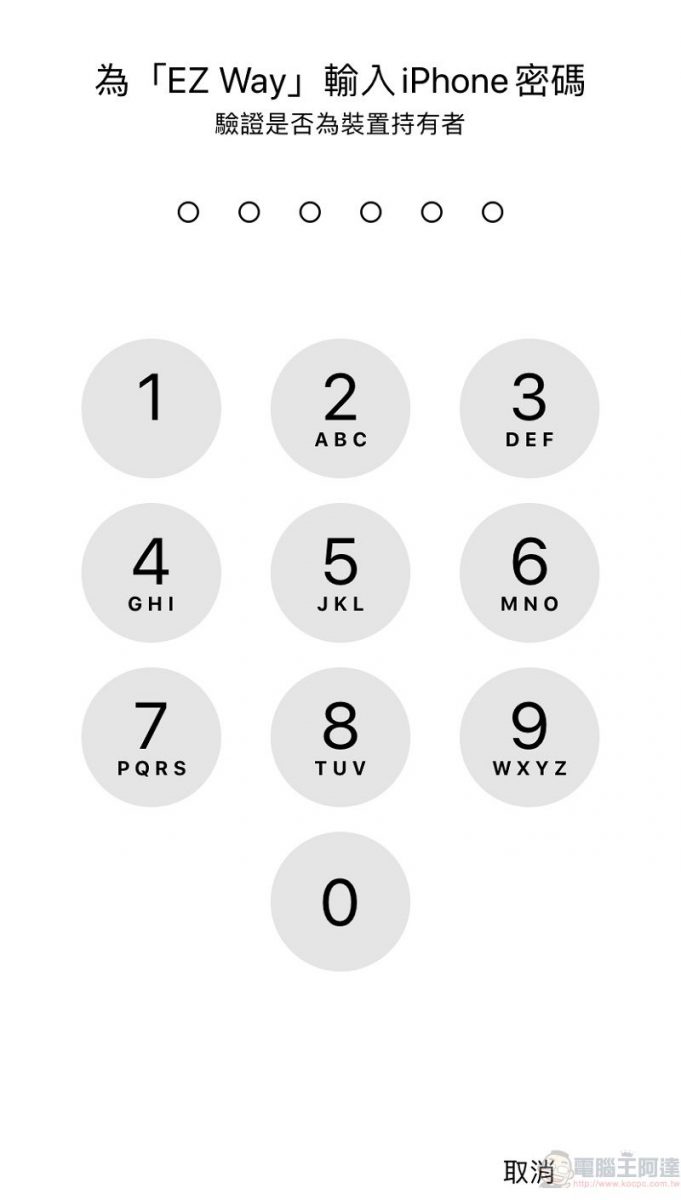Tap the 2 ABC key
The height and width of the screenshot is (1200, 681).
[340, 409]
